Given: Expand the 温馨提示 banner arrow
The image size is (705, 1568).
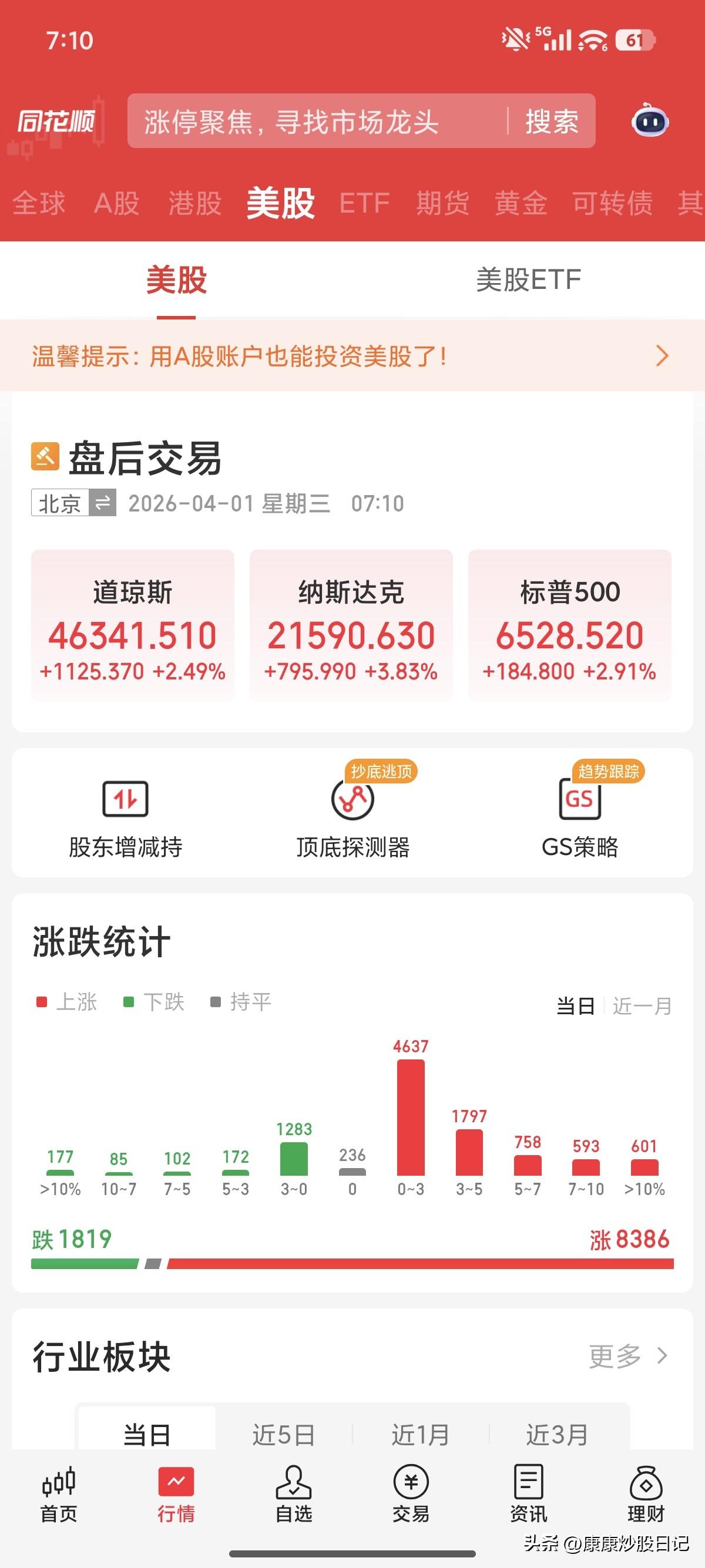Looking at the screenshot, I should point(660,356).
